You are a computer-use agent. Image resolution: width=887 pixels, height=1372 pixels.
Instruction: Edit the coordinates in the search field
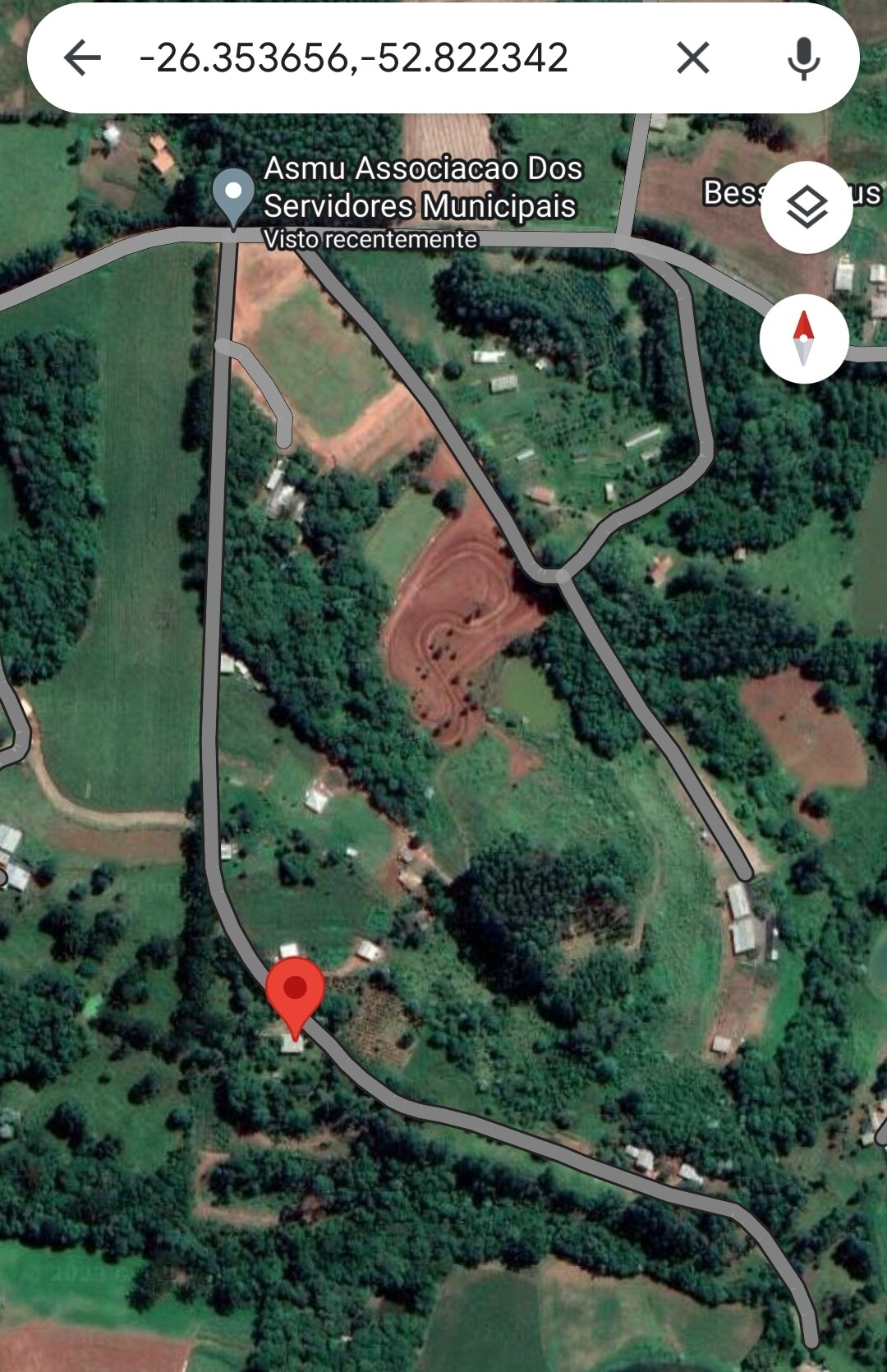coord(353,58)
